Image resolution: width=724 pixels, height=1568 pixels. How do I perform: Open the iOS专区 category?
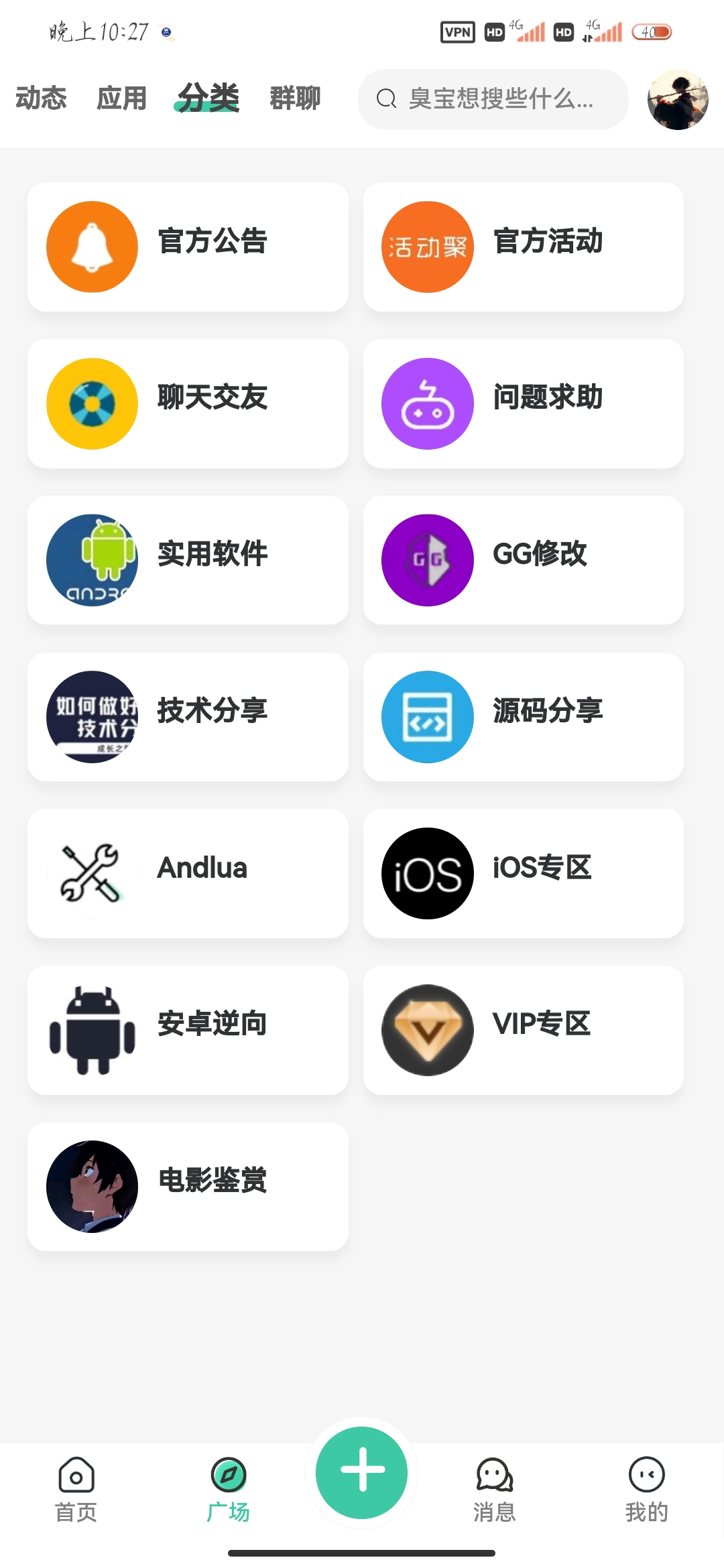pos(523,873)
